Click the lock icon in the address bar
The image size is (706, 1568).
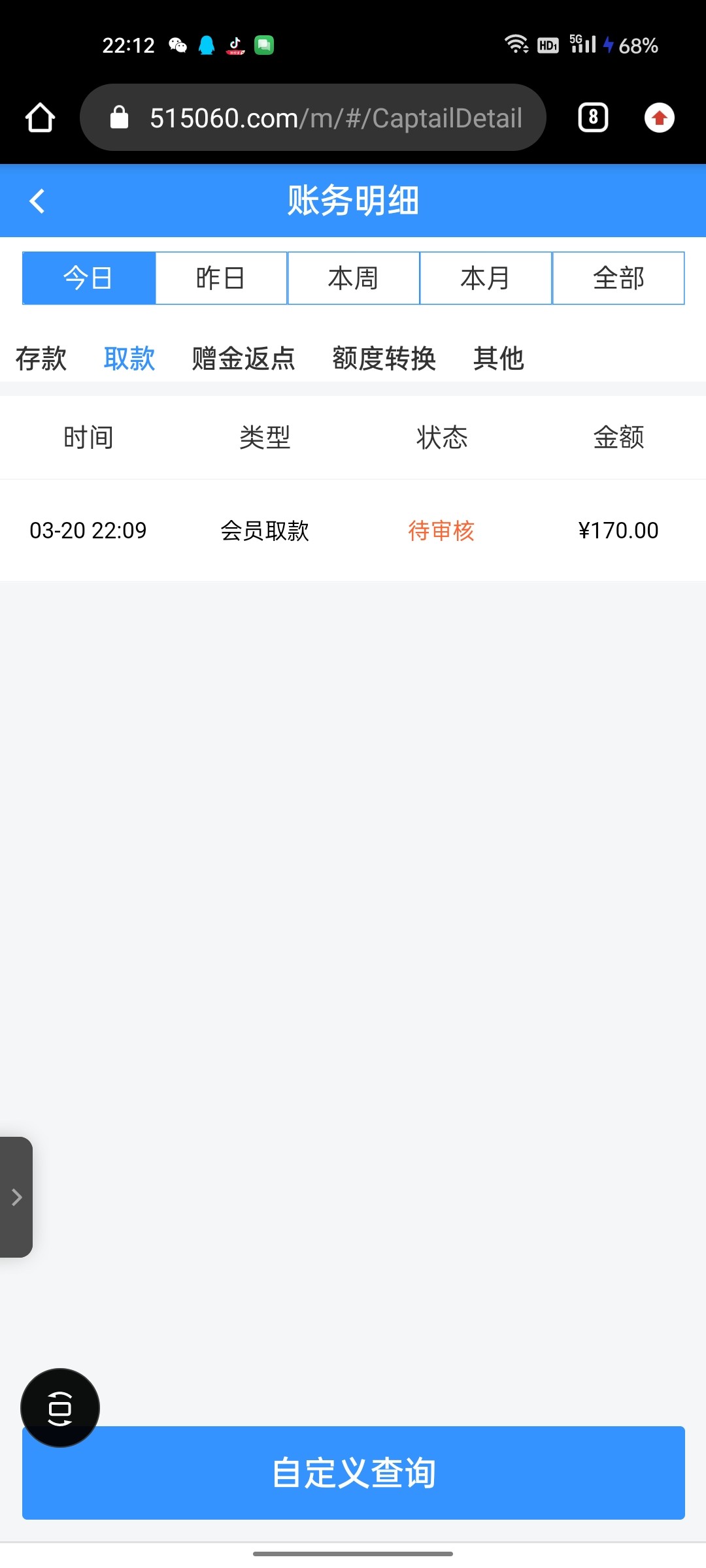(120, 116)
